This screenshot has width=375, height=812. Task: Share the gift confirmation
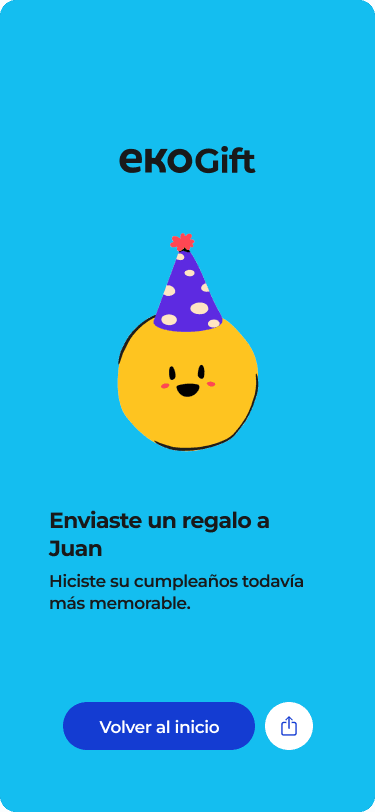pos(289,726)
